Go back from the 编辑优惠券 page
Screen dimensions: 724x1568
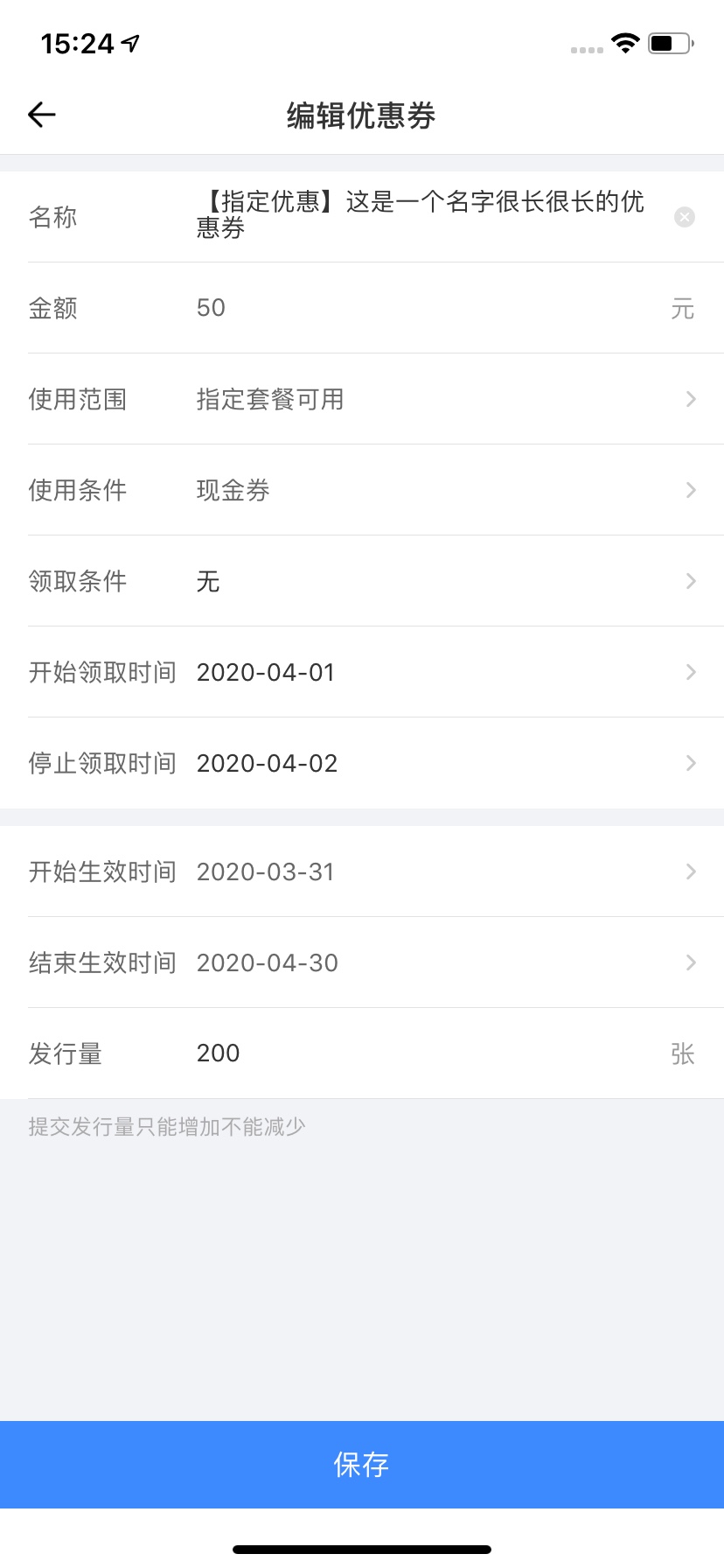(x=42, y=115)
